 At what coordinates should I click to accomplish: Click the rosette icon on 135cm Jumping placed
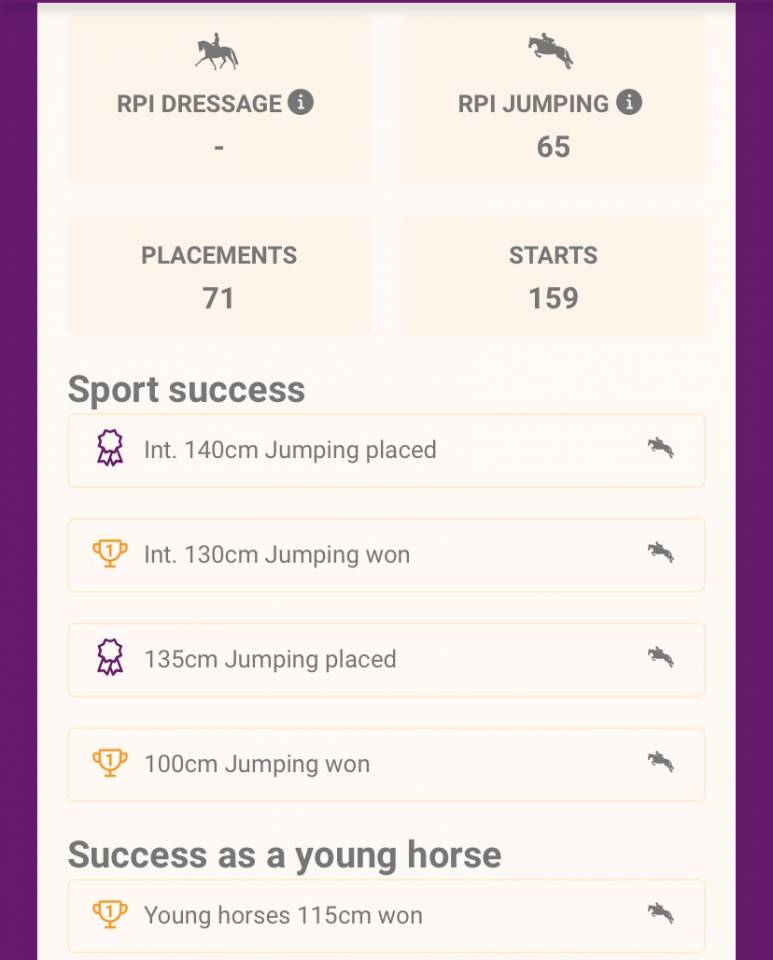tap(110, 659)
